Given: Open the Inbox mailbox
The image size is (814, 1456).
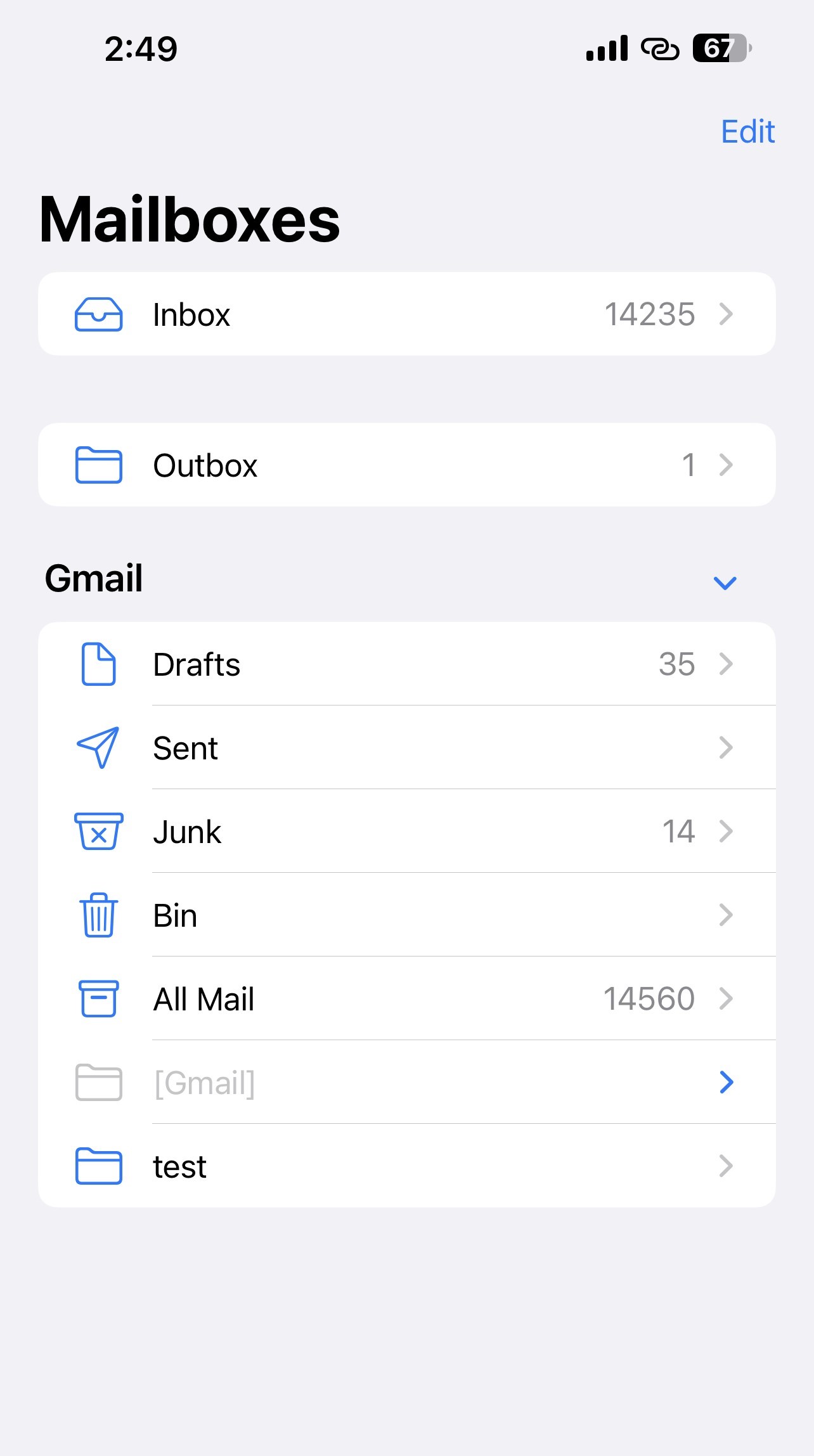Looking at the screenshot, I should coord(406,314).
